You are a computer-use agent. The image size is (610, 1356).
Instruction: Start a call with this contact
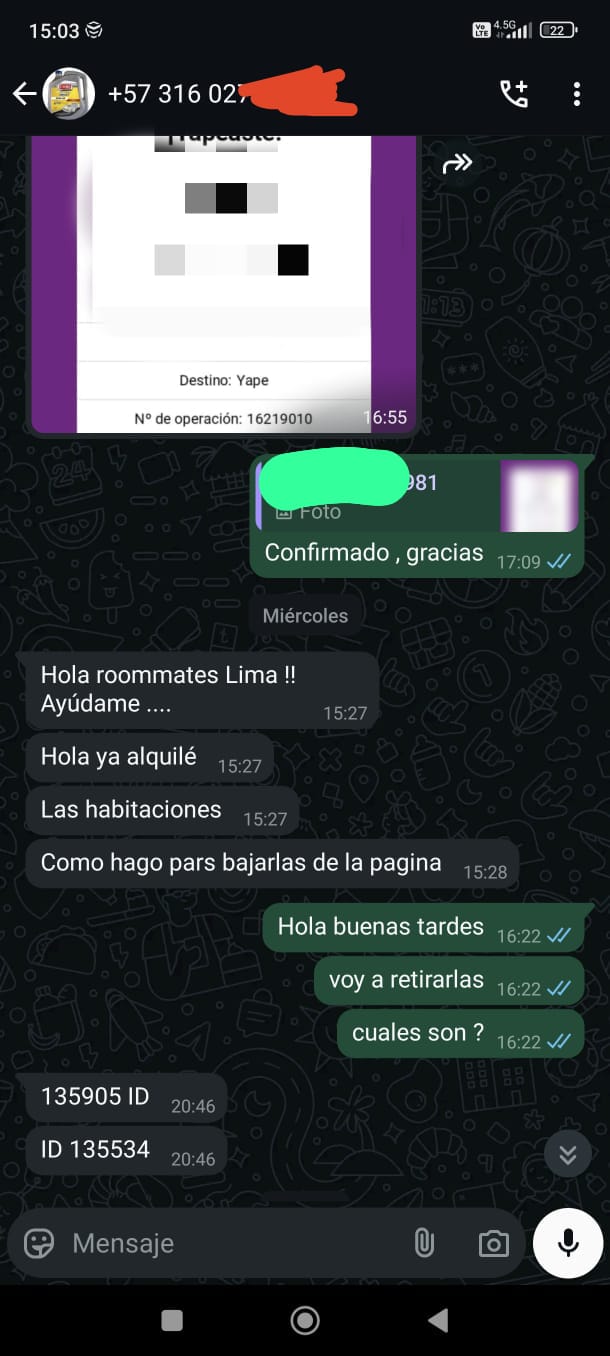tap(514, 94)
